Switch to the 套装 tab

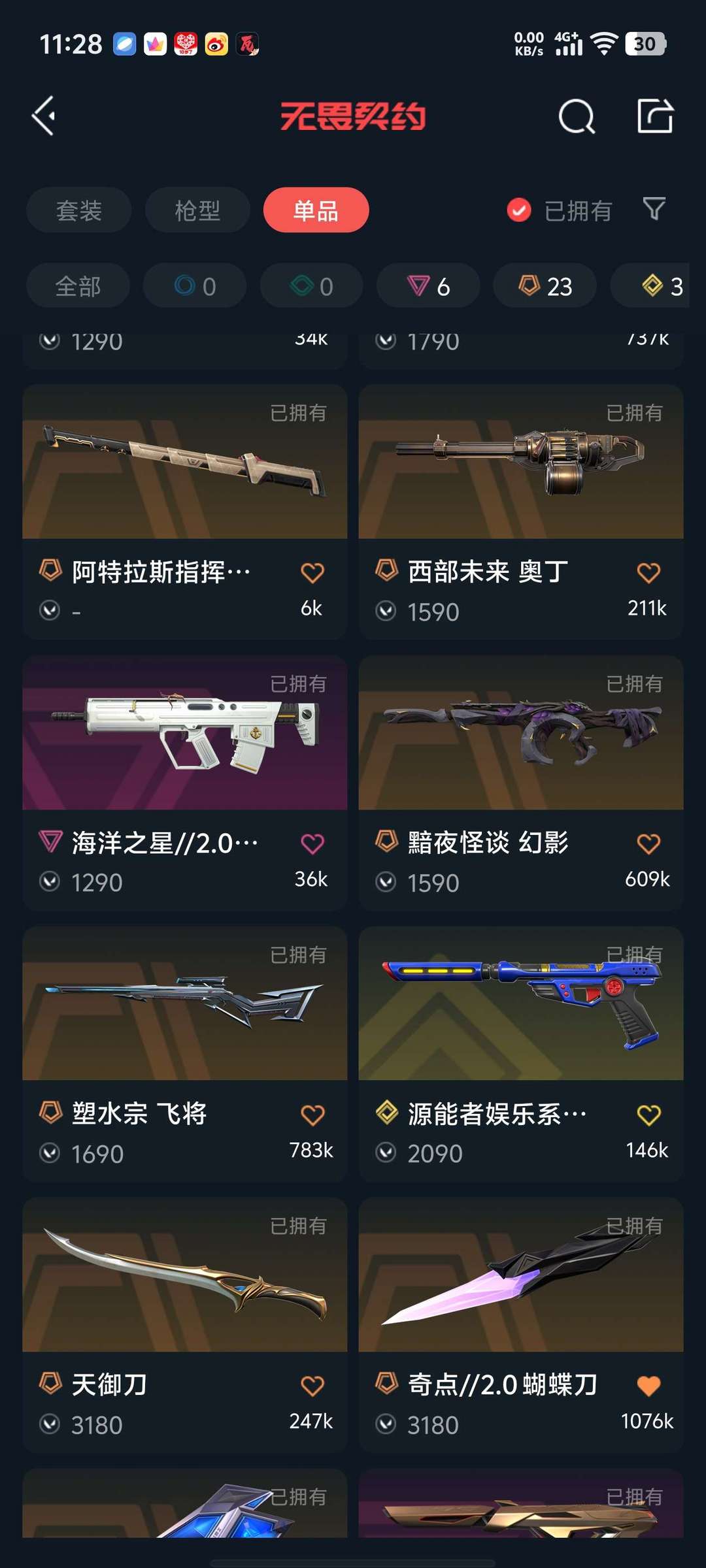tap(79, 210)
